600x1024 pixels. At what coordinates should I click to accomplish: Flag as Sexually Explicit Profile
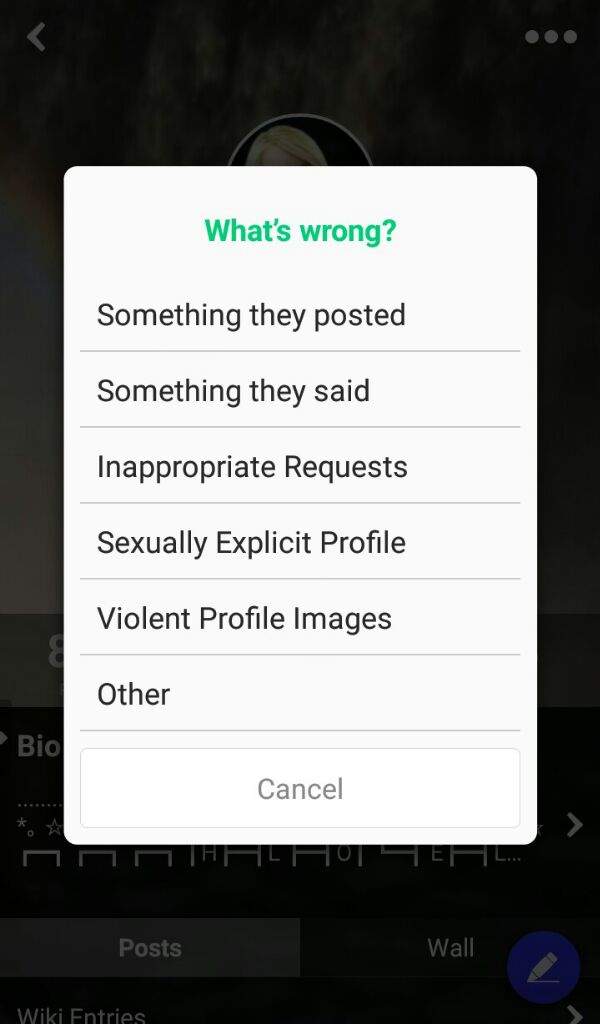pyautogui.click(x=300, y=541)
